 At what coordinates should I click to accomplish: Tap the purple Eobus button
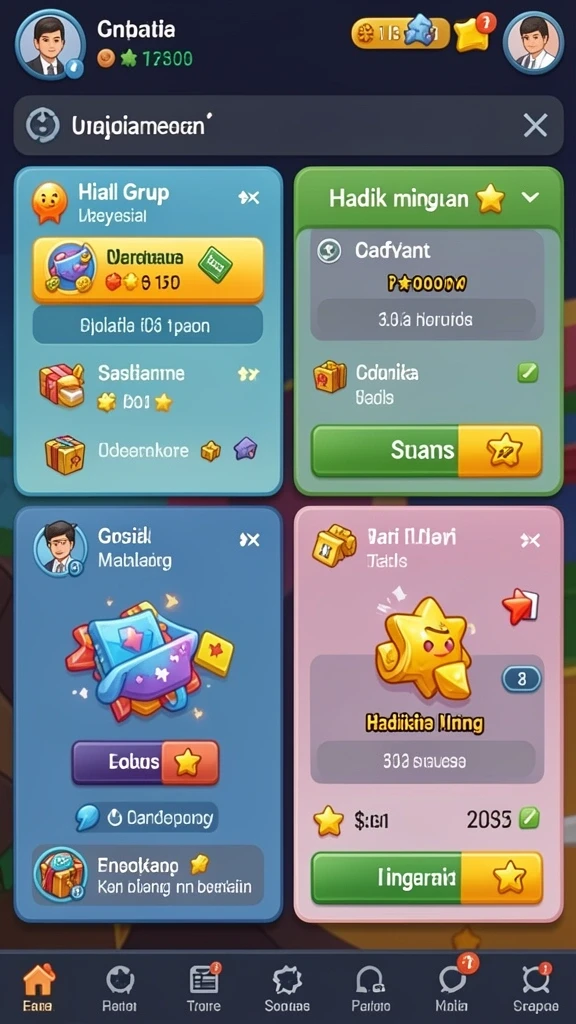146,762
